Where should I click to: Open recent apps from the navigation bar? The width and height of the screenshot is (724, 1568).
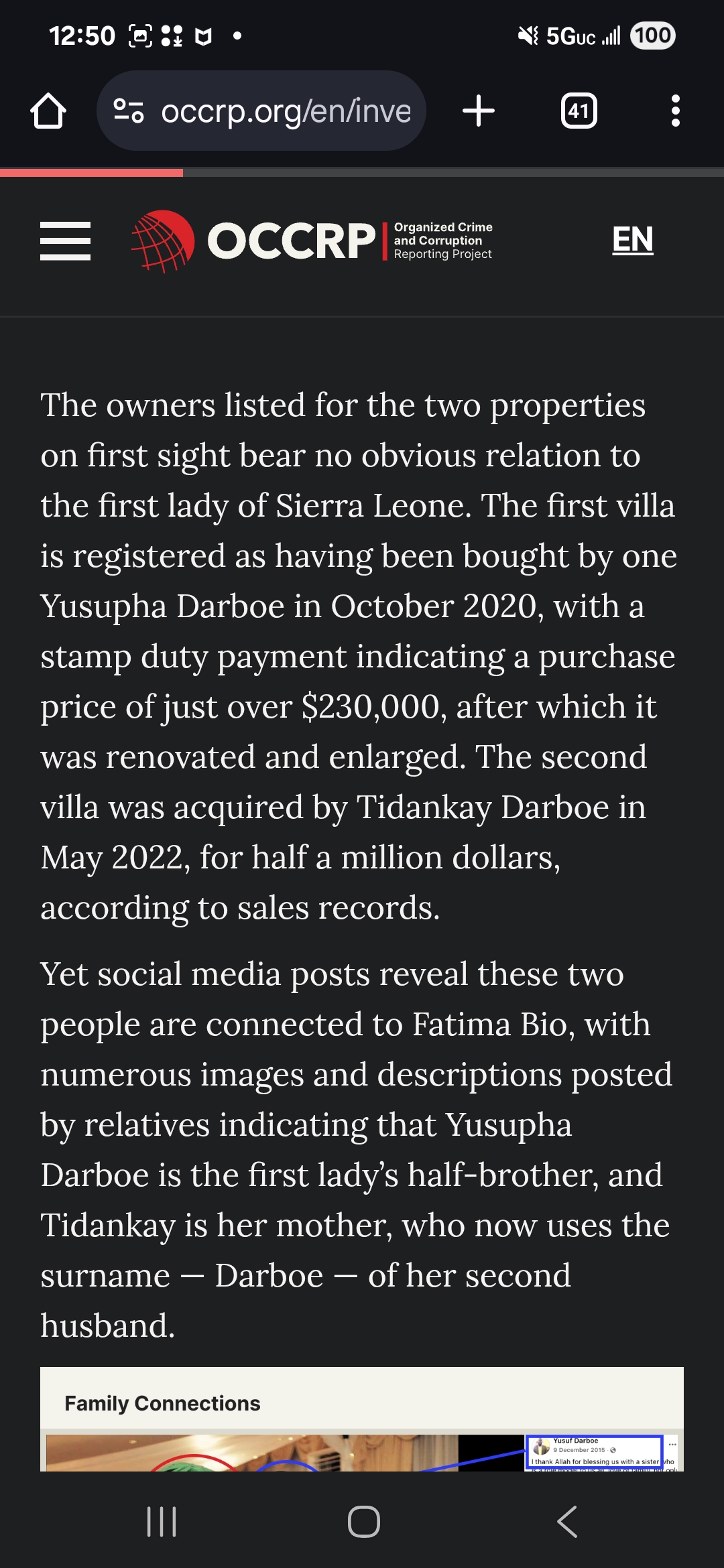[162, 1521]
